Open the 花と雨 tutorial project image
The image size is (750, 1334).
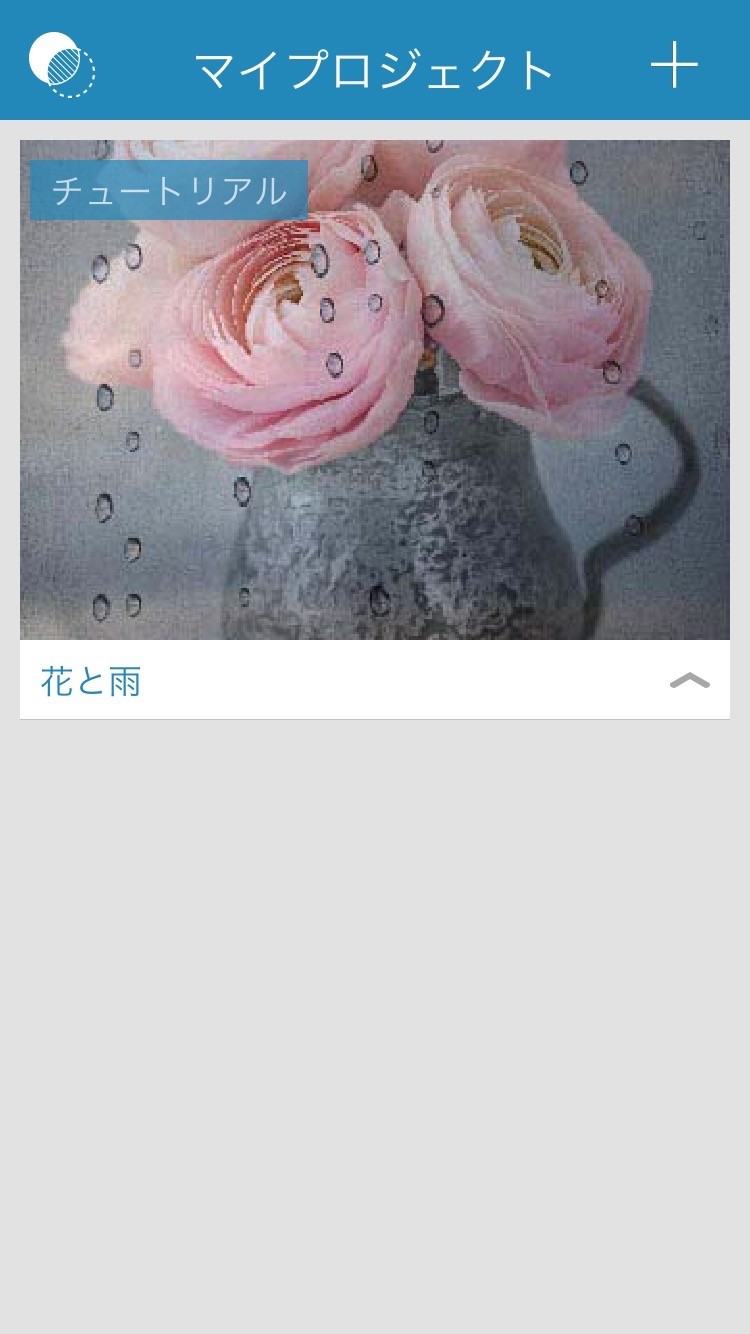(374, 390)
